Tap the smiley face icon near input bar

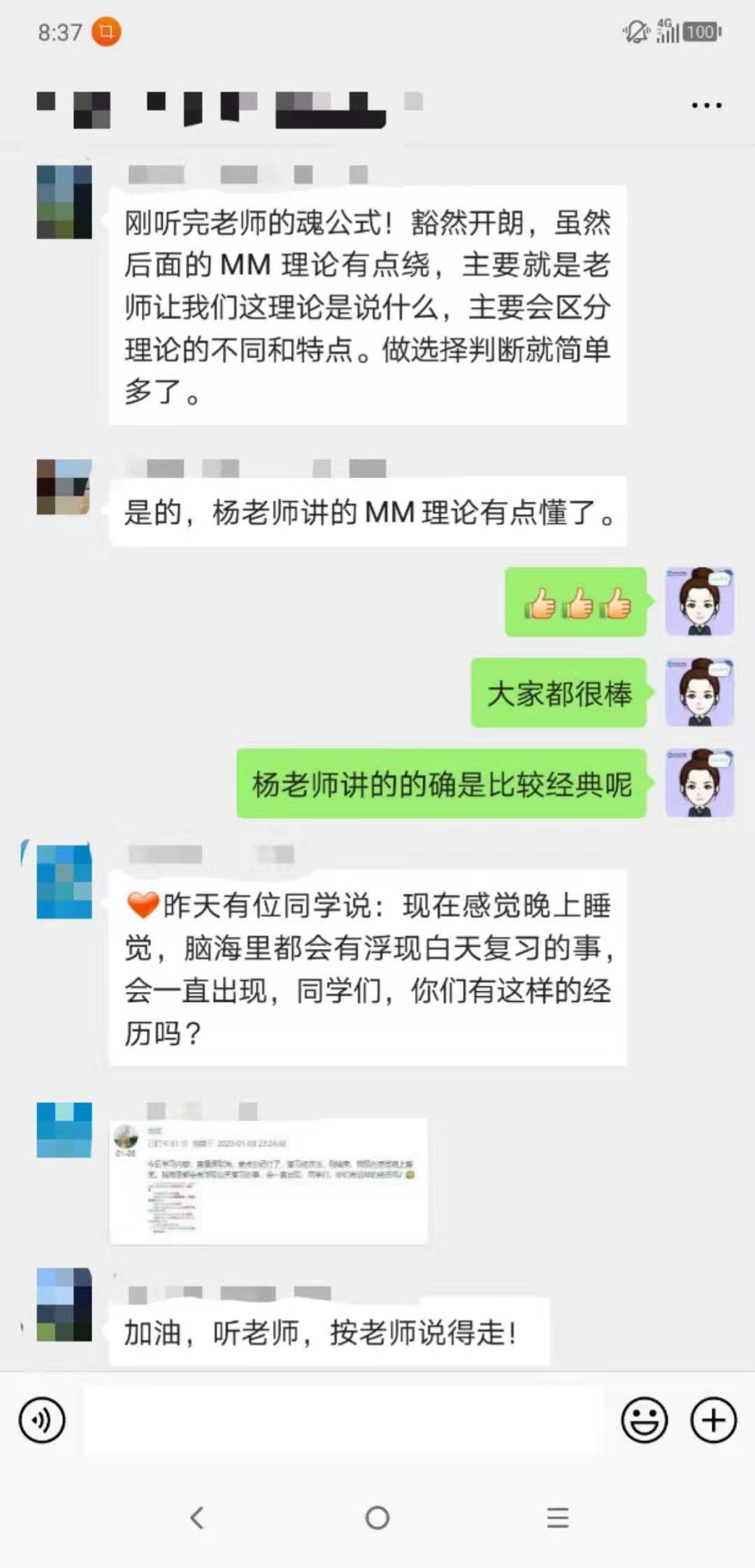646,1420
